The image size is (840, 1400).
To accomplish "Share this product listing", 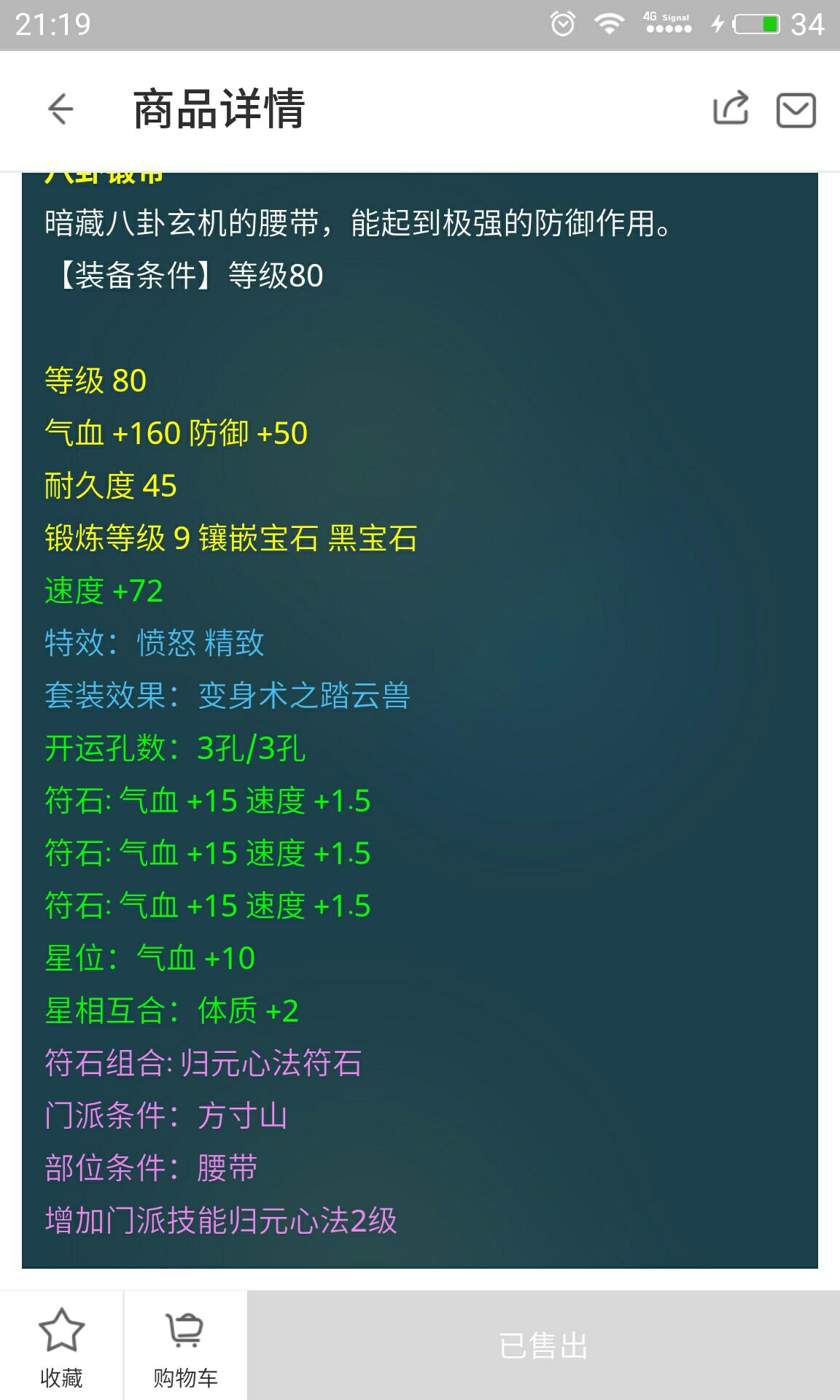I will pos(731,109).
